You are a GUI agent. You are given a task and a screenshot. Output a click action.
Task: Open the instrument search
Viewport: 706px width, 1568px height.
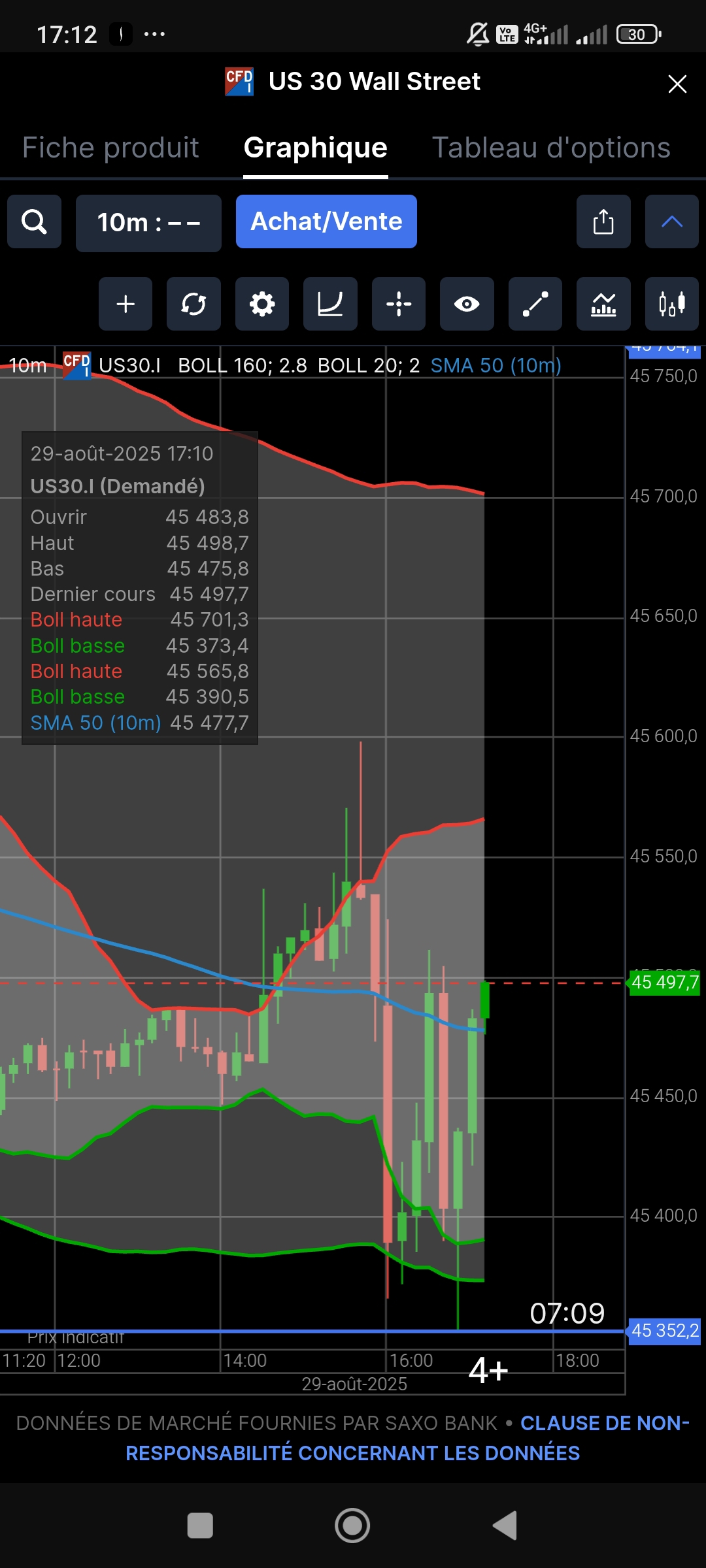(x=34, y=222)
